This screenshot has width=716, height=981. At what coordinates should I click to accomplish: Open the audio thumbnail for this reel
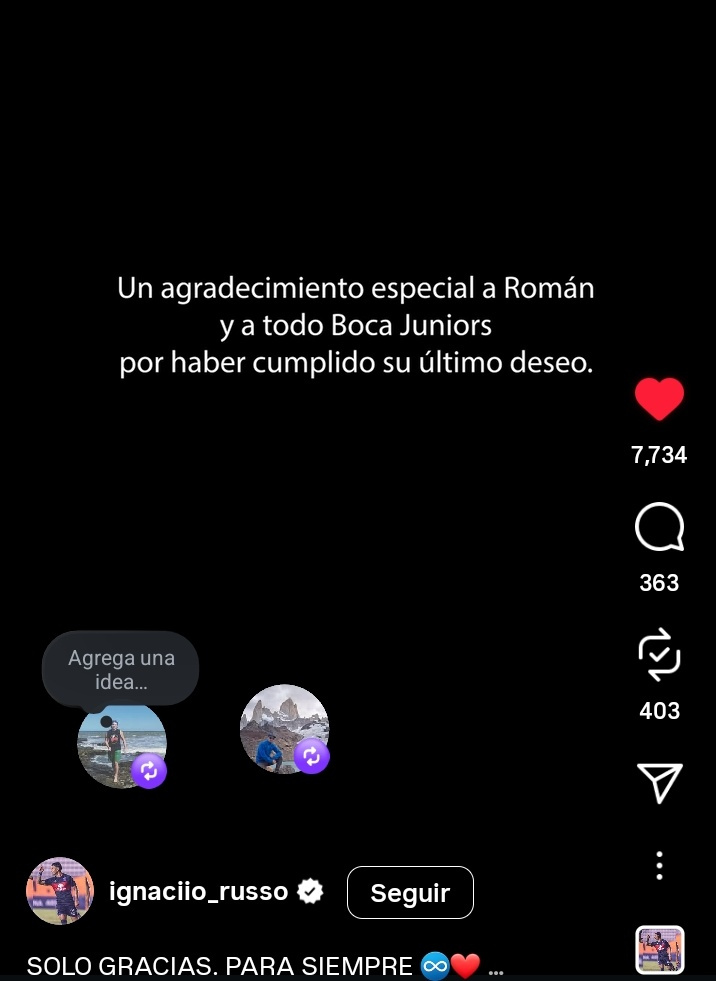click(660, 950)
